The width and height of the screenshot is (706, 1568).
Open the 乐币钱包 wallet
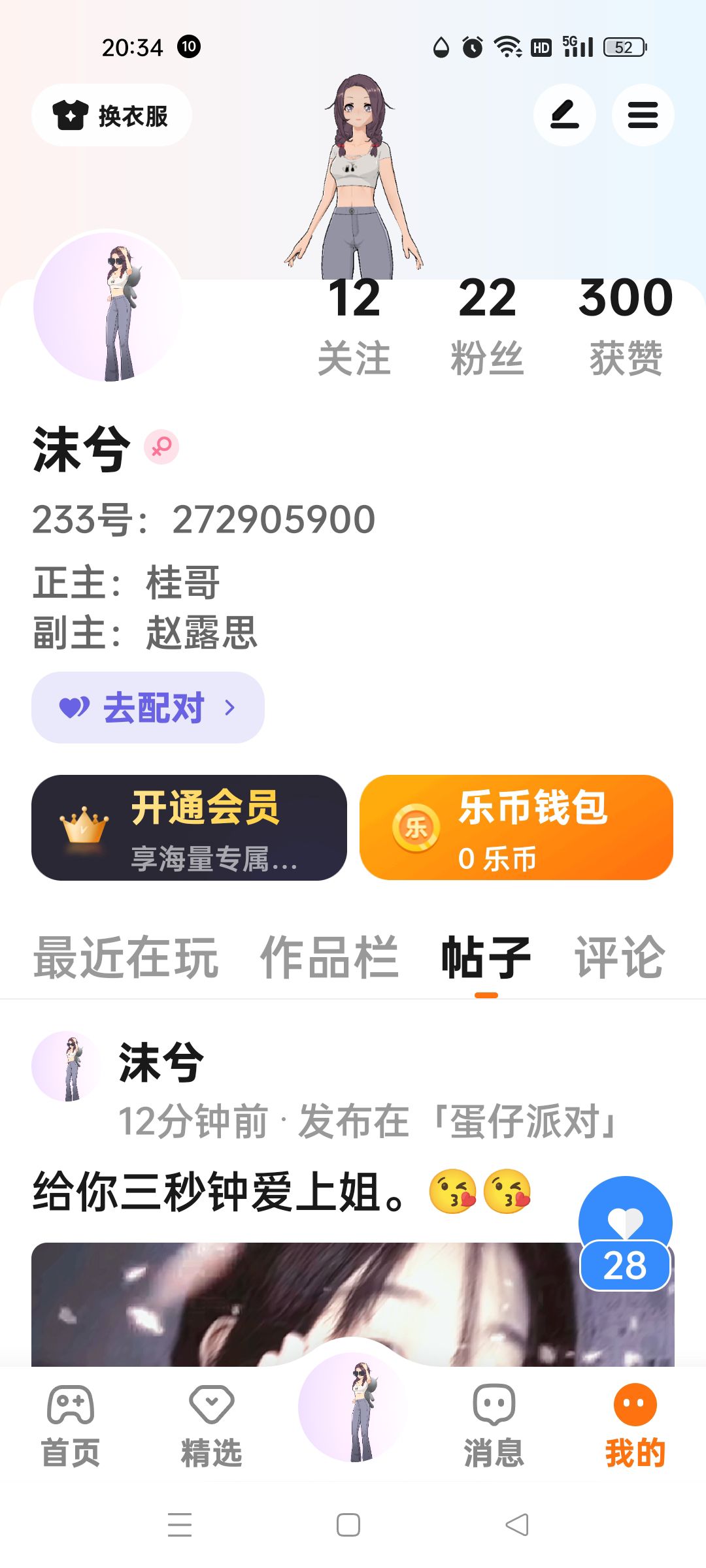point(516,828)
